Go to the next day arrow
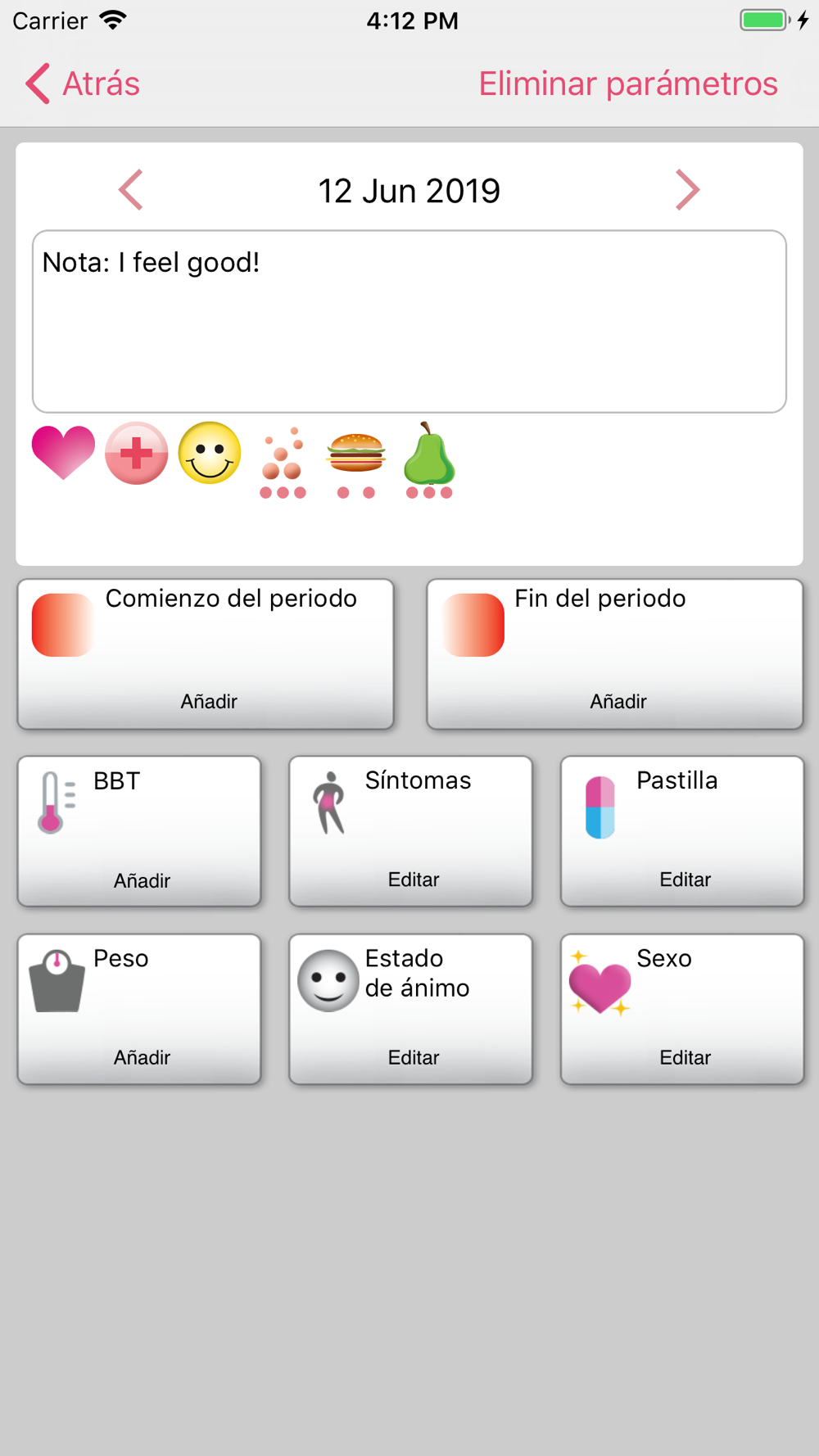The image size is (819, 1456). pyautogui.click(x=687, y=190)
